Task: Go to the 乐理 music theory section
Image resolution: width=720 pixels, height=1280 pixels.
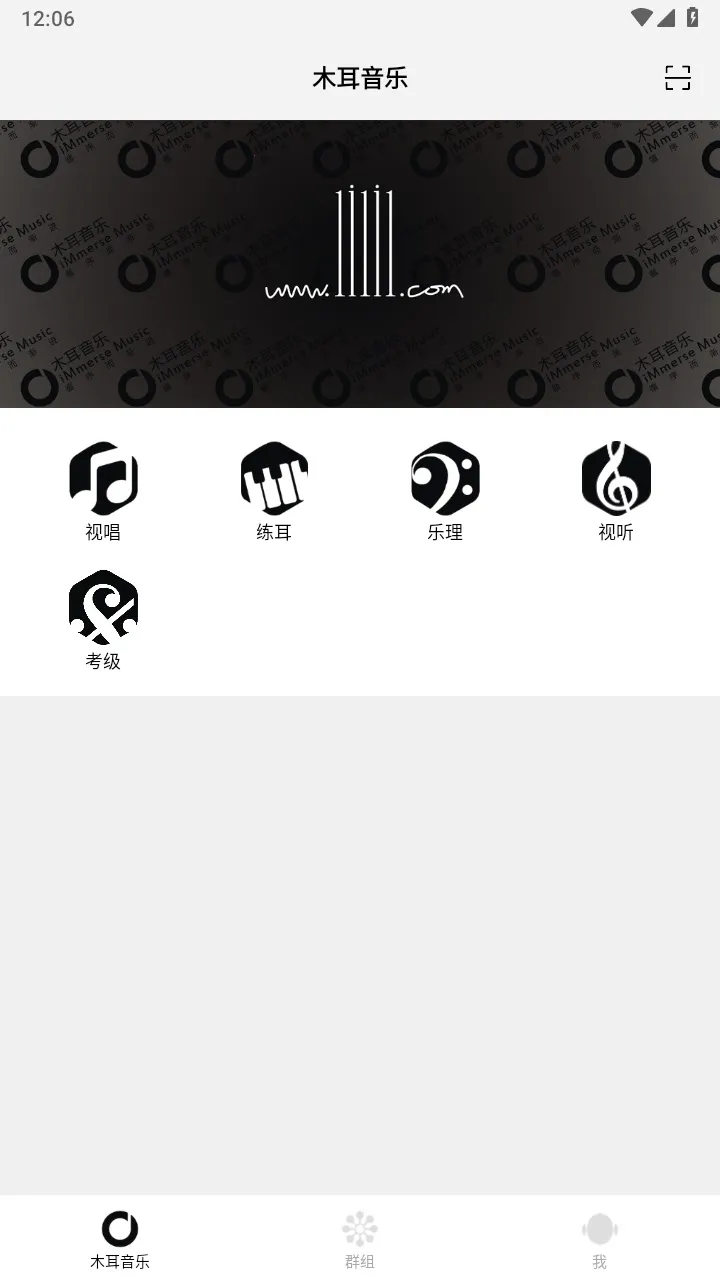Action: click(x=445, y=490)
